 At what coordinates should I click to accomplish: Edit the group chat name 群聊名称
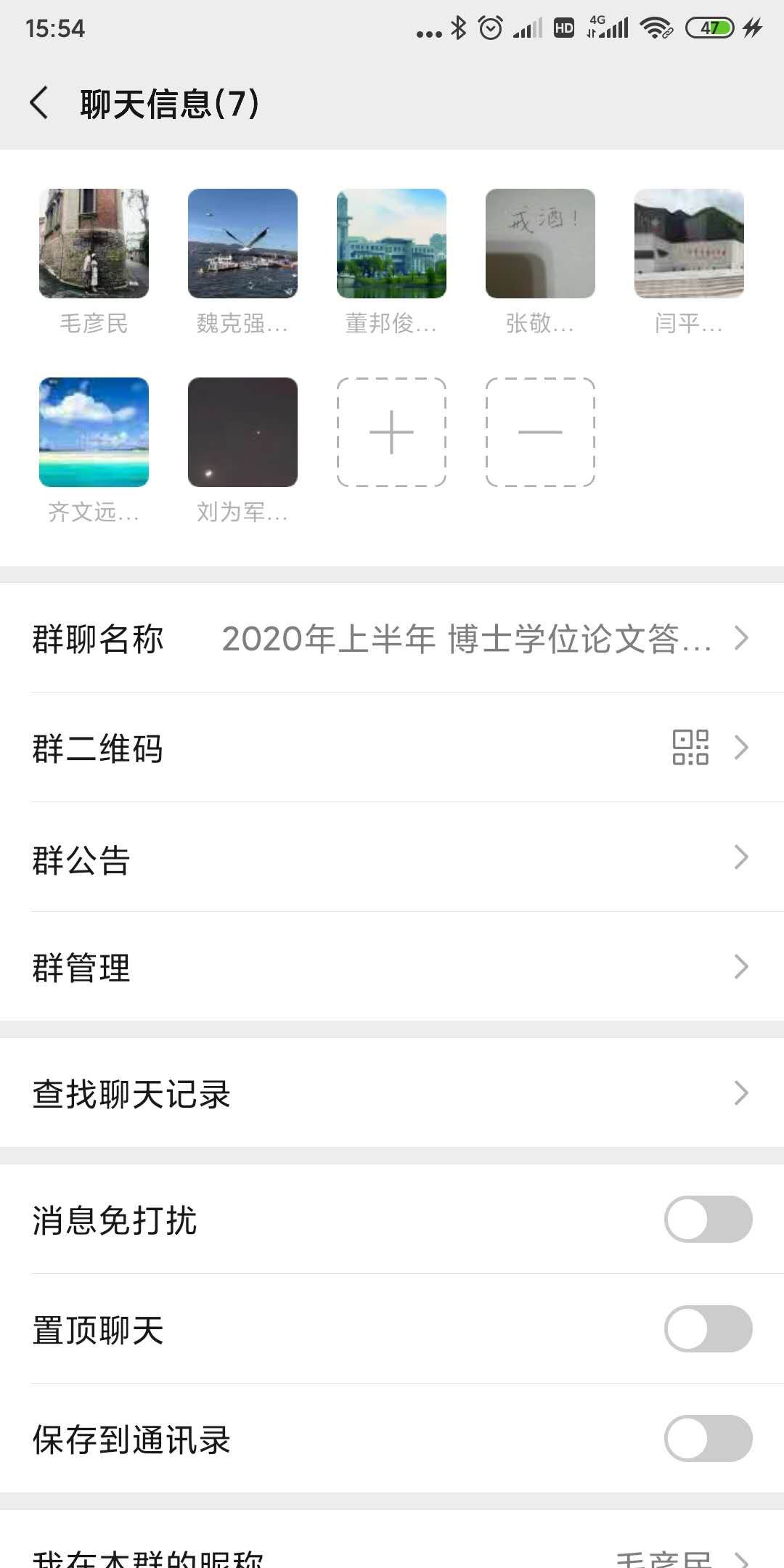tap(392, 639)
